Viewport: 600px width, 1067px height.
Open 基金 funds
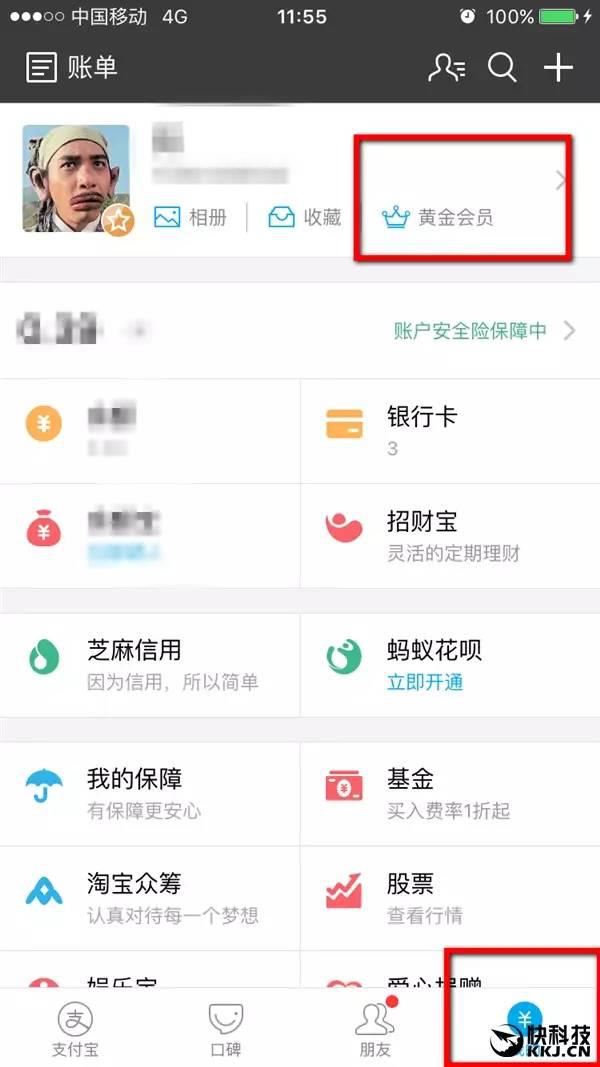click(450, 793)
